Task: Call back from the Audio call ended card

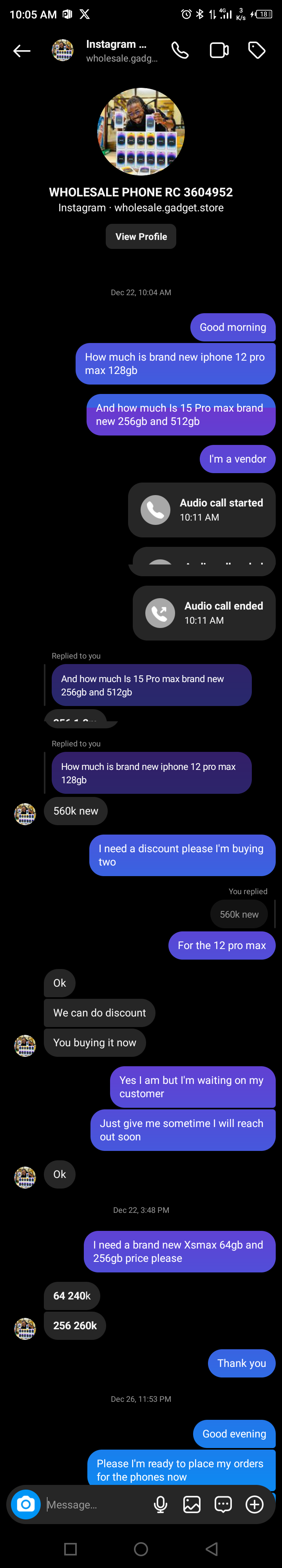Action: click(161, 613)
